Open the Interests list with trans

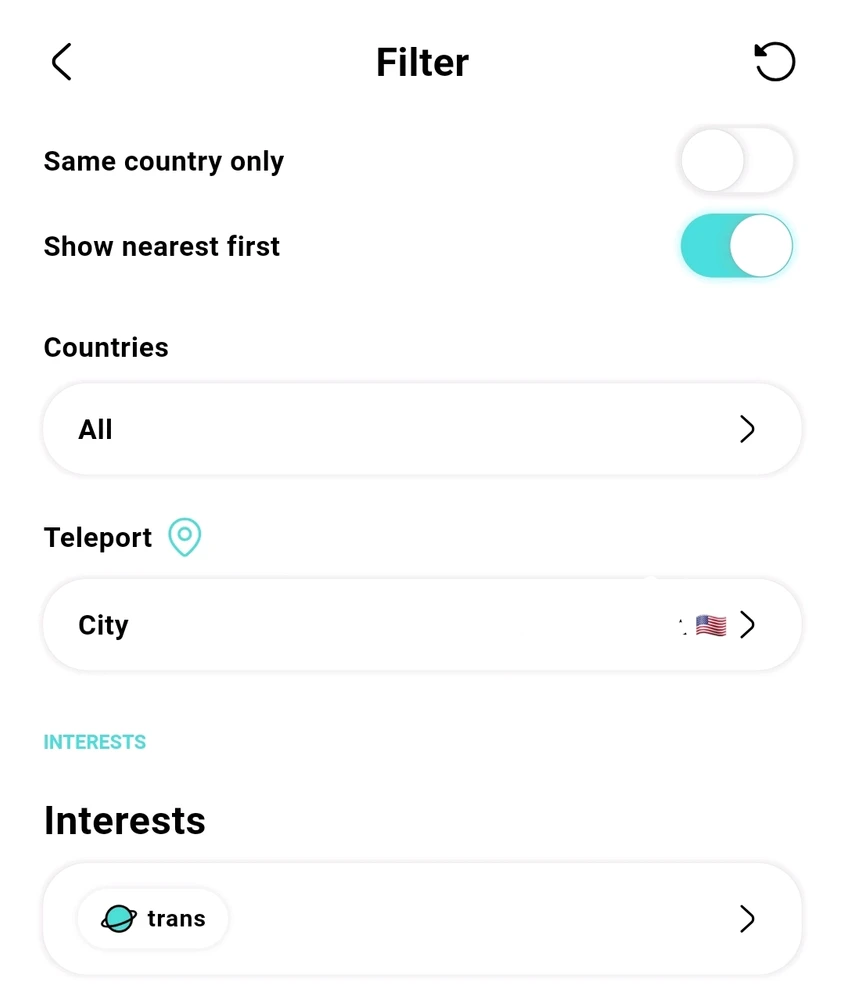tap(421, 919)
